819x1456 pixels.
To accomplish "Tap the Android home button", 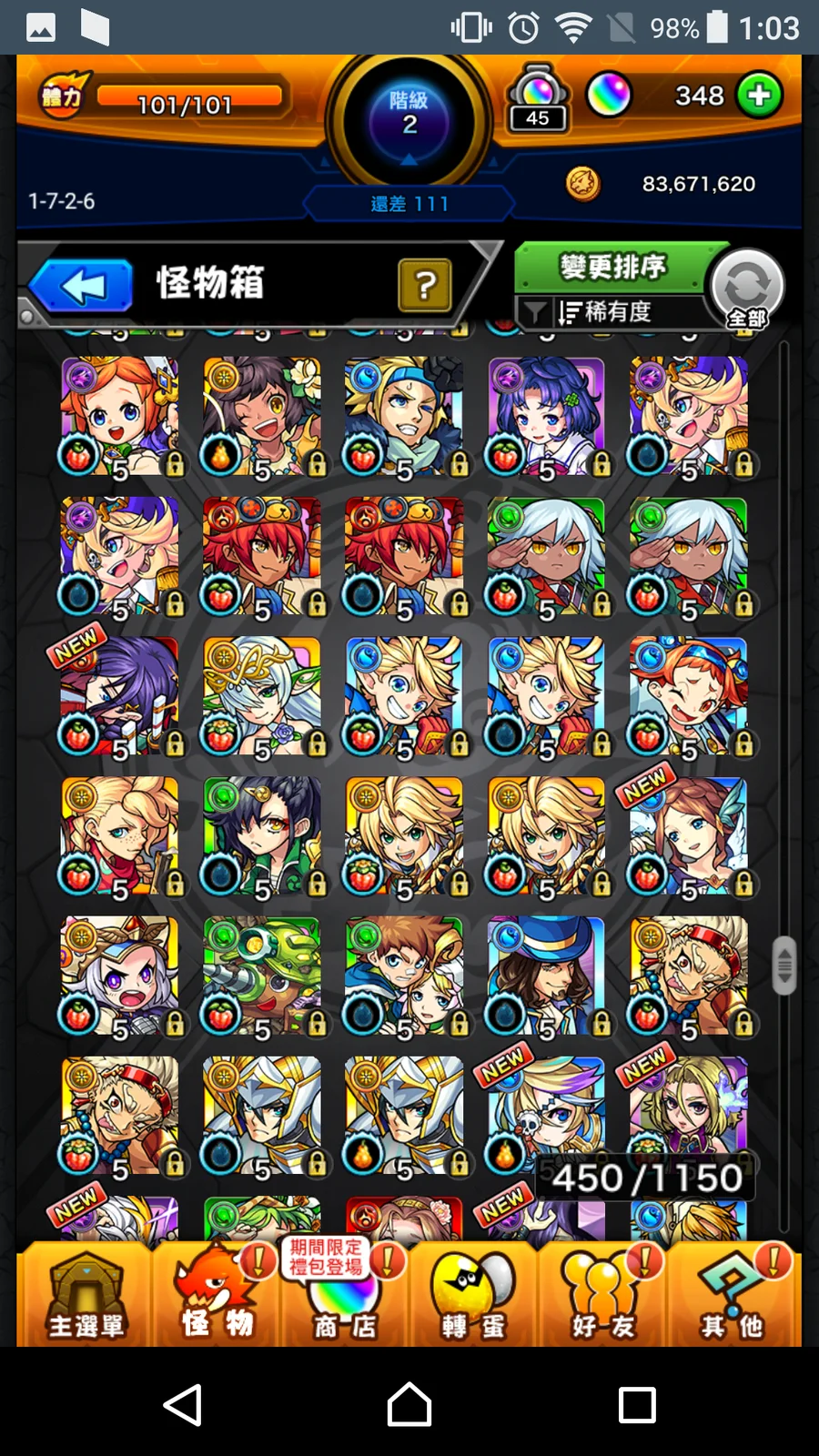I will pyautogui.click(x=409, y=1405).
